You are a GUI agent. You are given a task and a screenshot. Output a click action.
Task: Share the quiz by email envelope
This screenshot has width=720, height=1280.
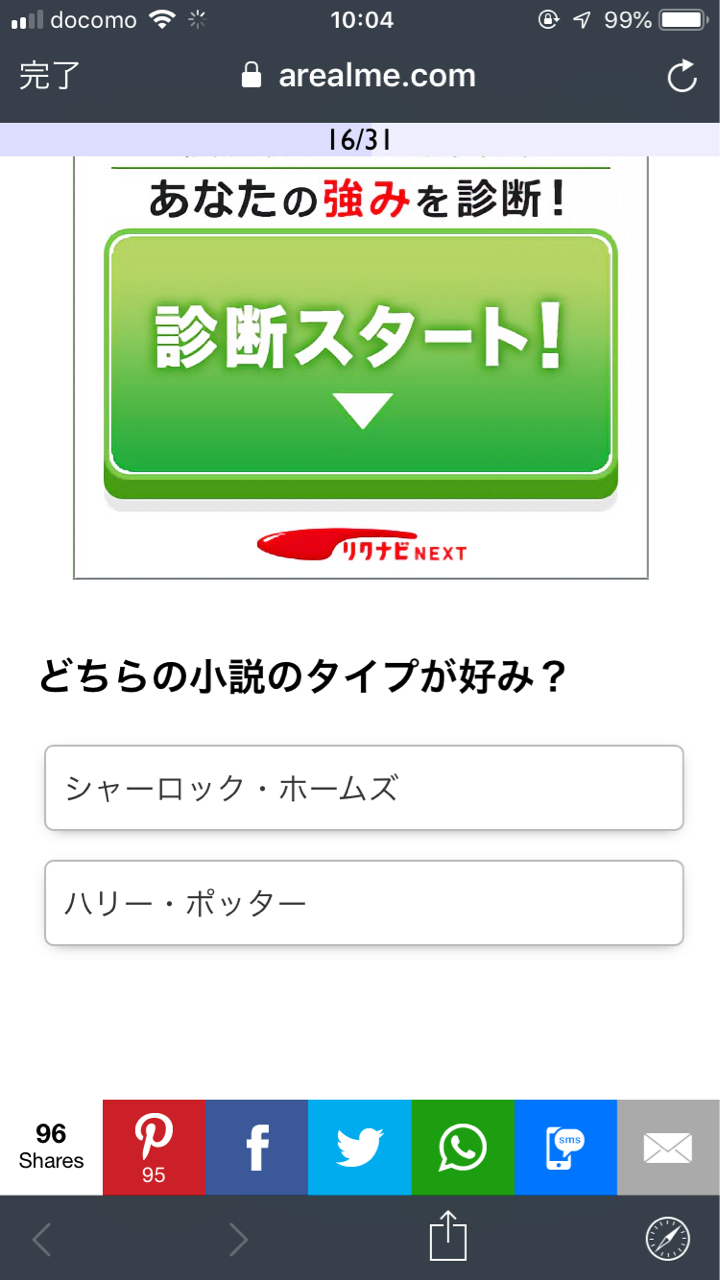(668, 1147)
